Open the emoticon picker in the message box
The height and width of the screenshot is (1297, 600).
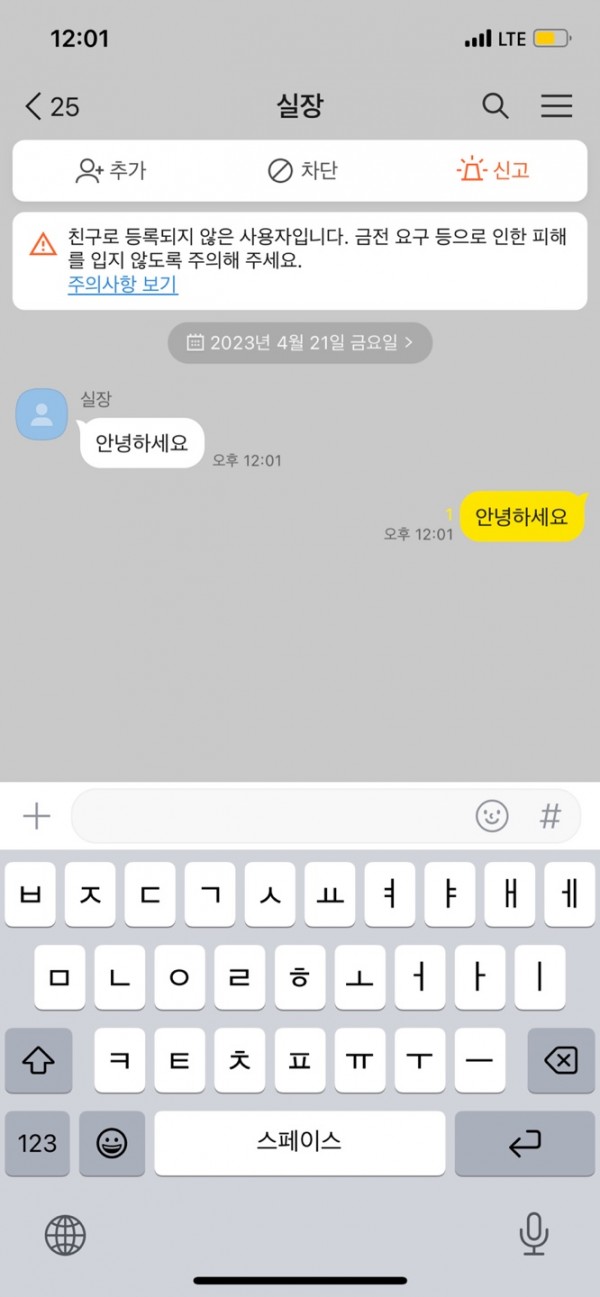tap(492, 817)
